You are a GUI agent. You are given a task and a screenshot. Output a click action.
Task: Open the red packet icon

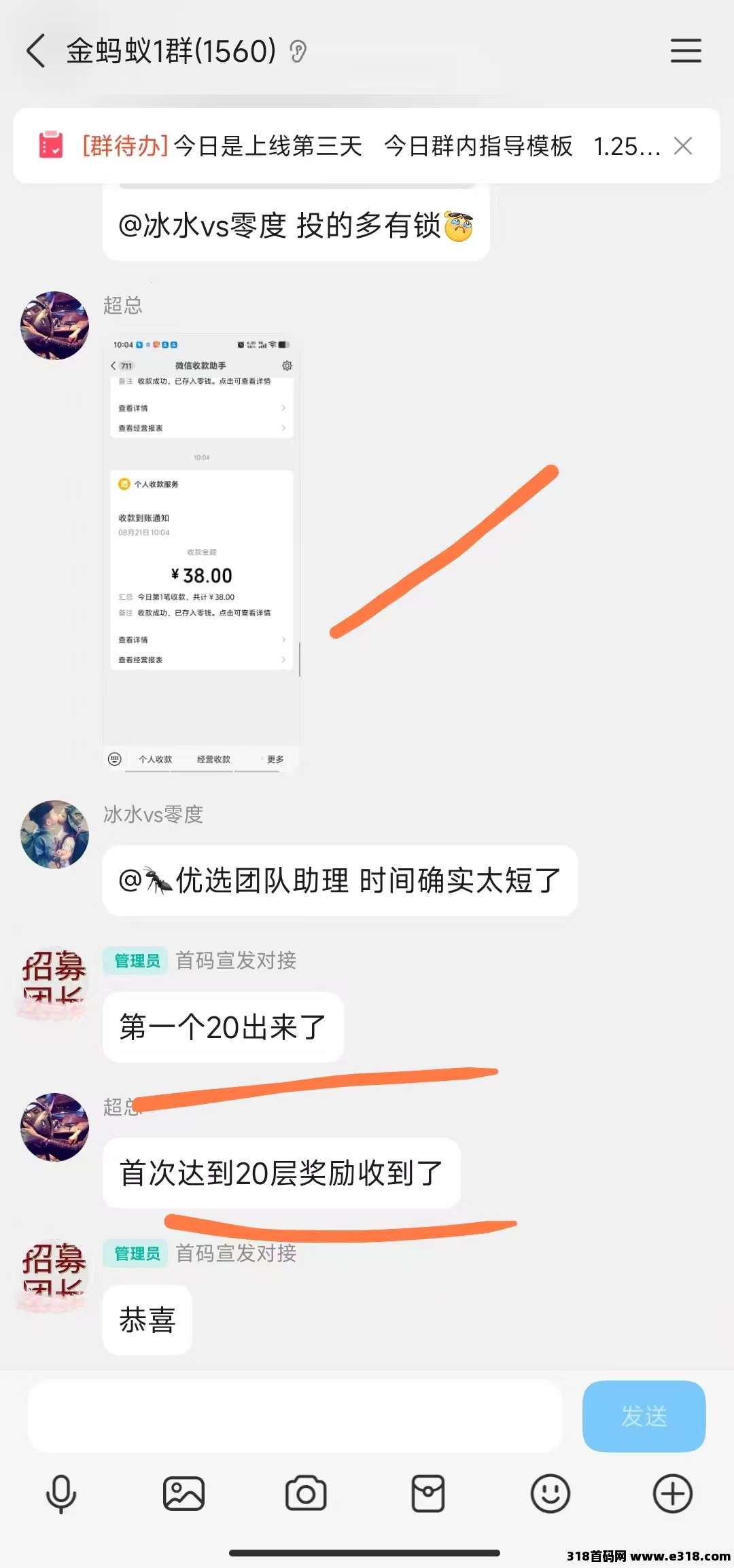(x=428, y=1493)
